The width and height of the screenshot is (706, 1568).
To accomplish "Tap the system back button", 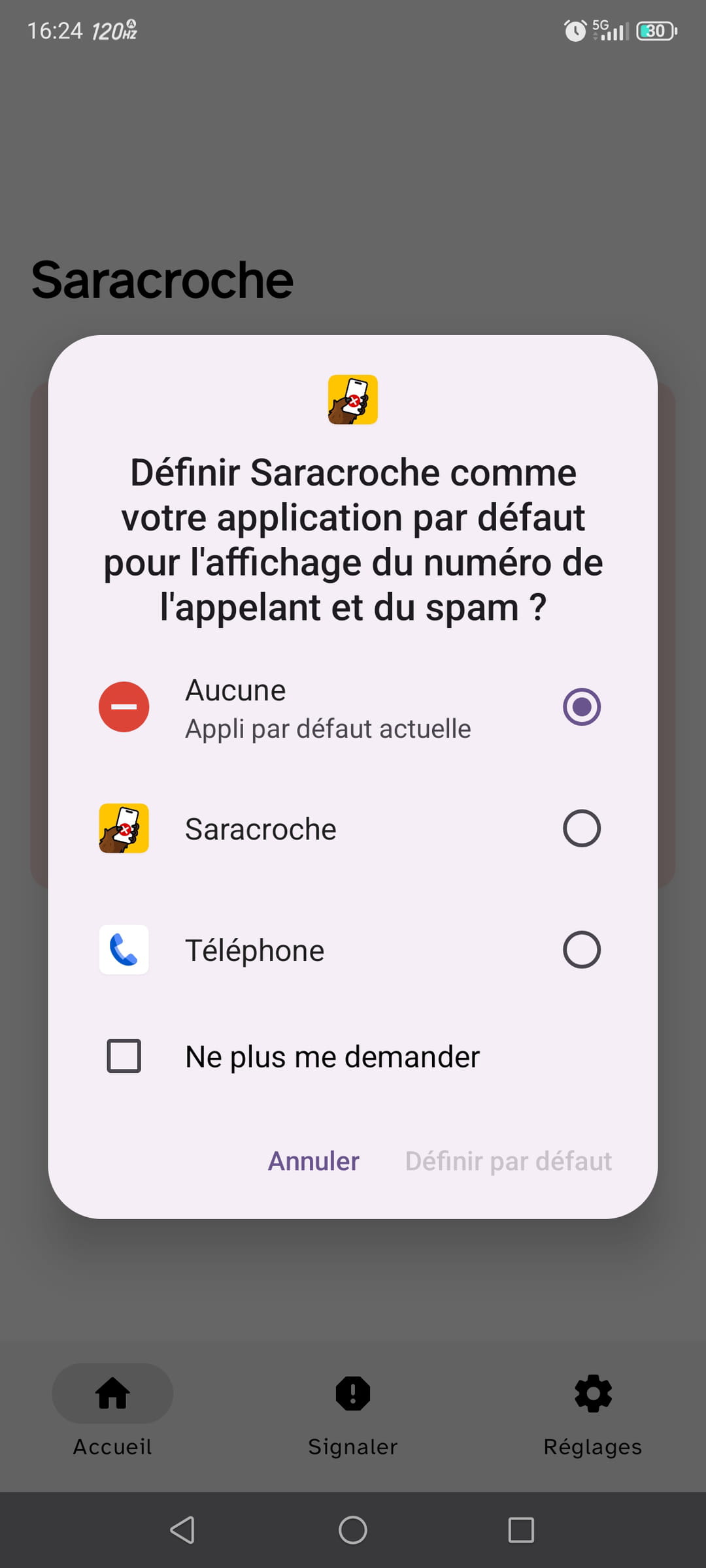I will (182, 1529).
